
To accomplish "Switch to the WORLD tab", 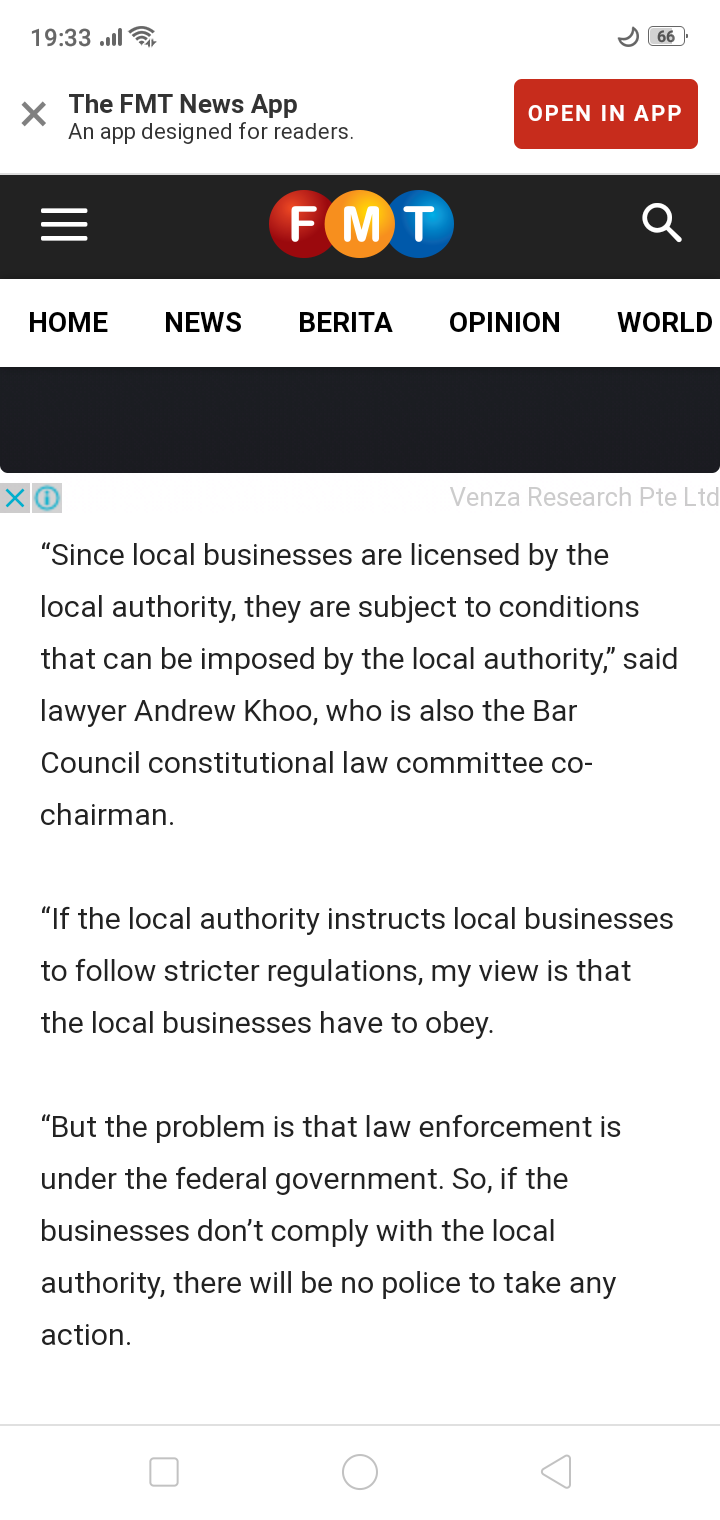I will click(x=664, y=322).
